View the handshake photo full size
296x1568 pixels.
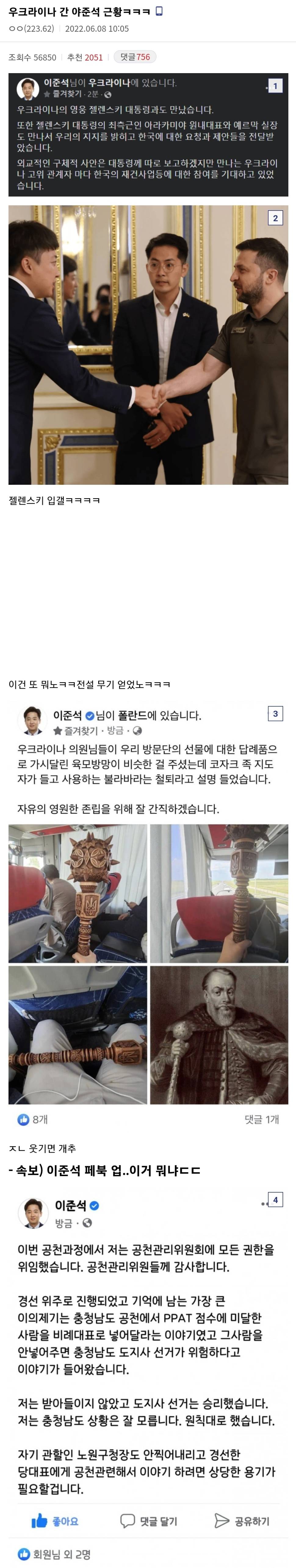point(148,345)
